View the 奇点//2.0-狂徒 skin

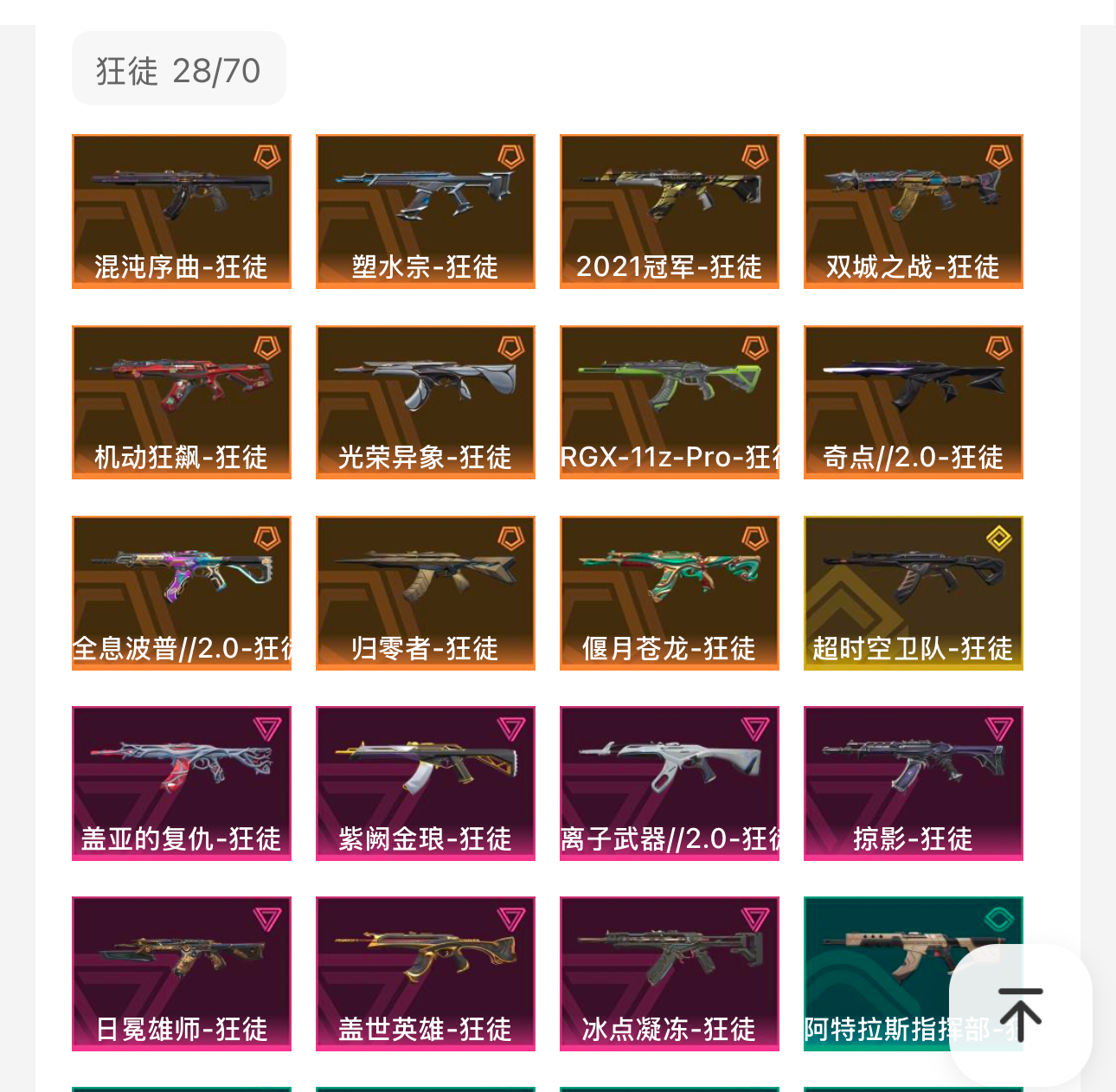coord(914,401)
